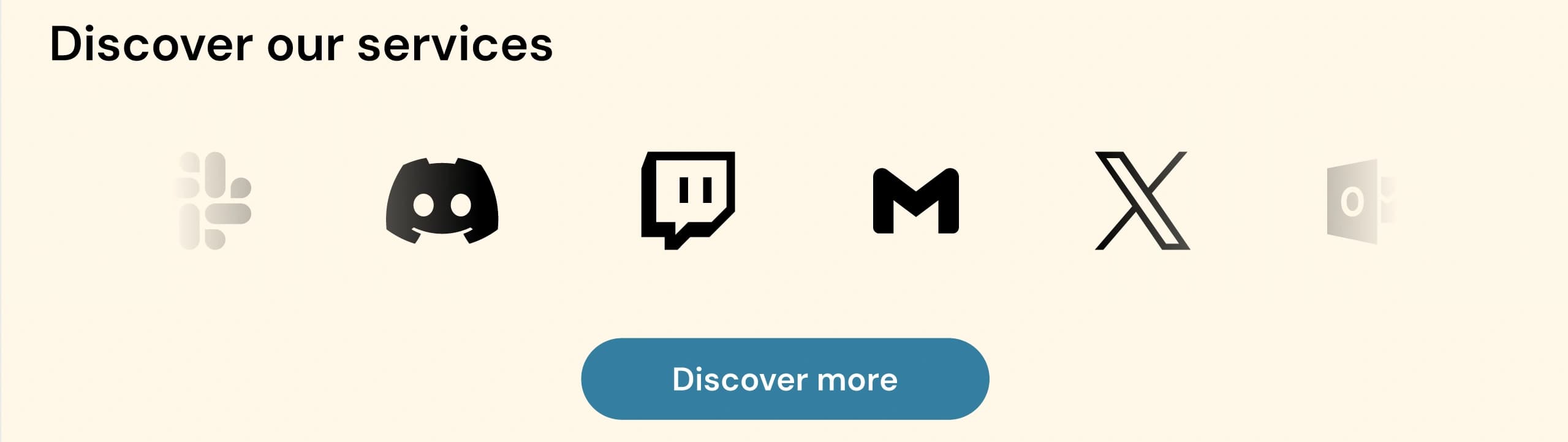This screenshot has width=1568, height=442.
Task: Open the Gmail service icon
Action: tap(915, 201)
